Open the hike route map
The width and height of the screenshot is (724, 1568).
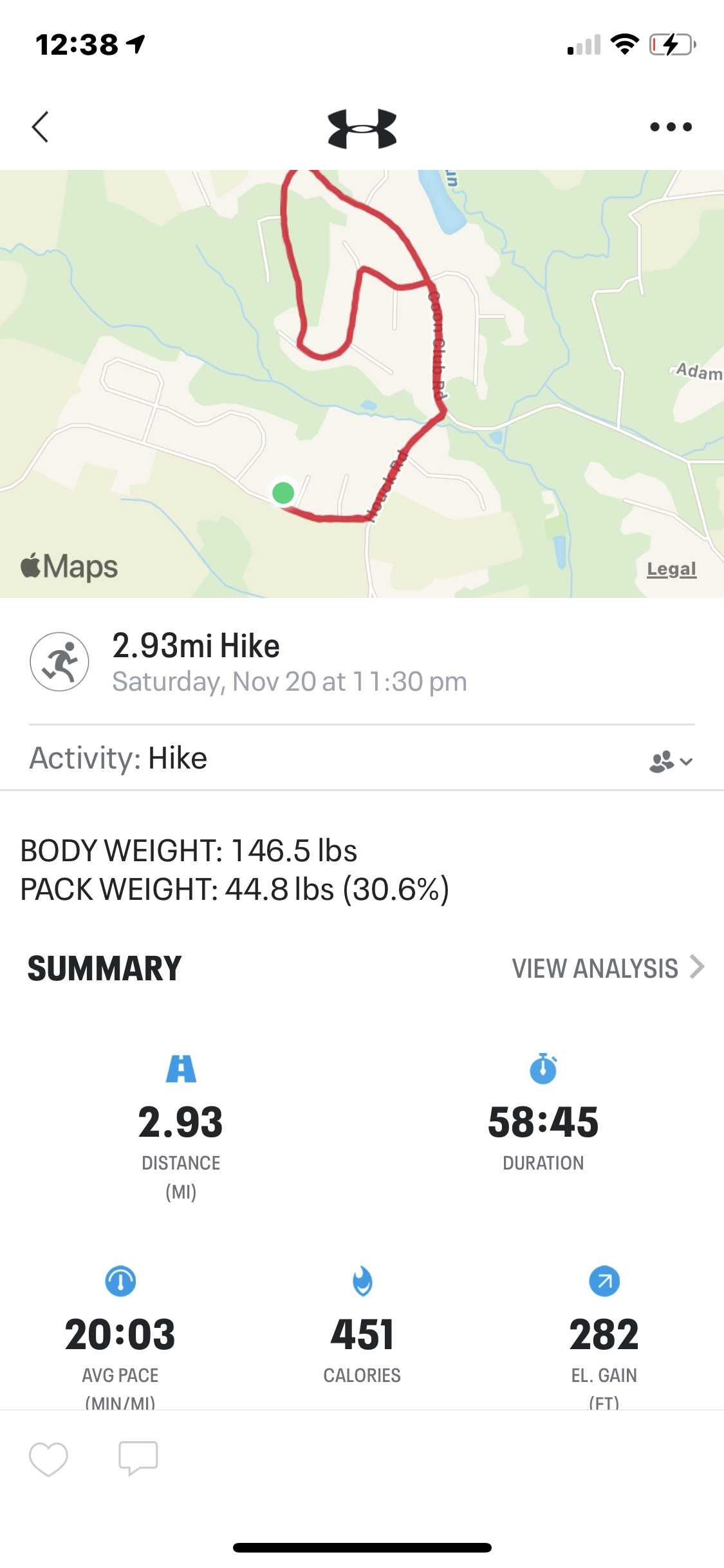pyautogui.click(x=362, y=384)
